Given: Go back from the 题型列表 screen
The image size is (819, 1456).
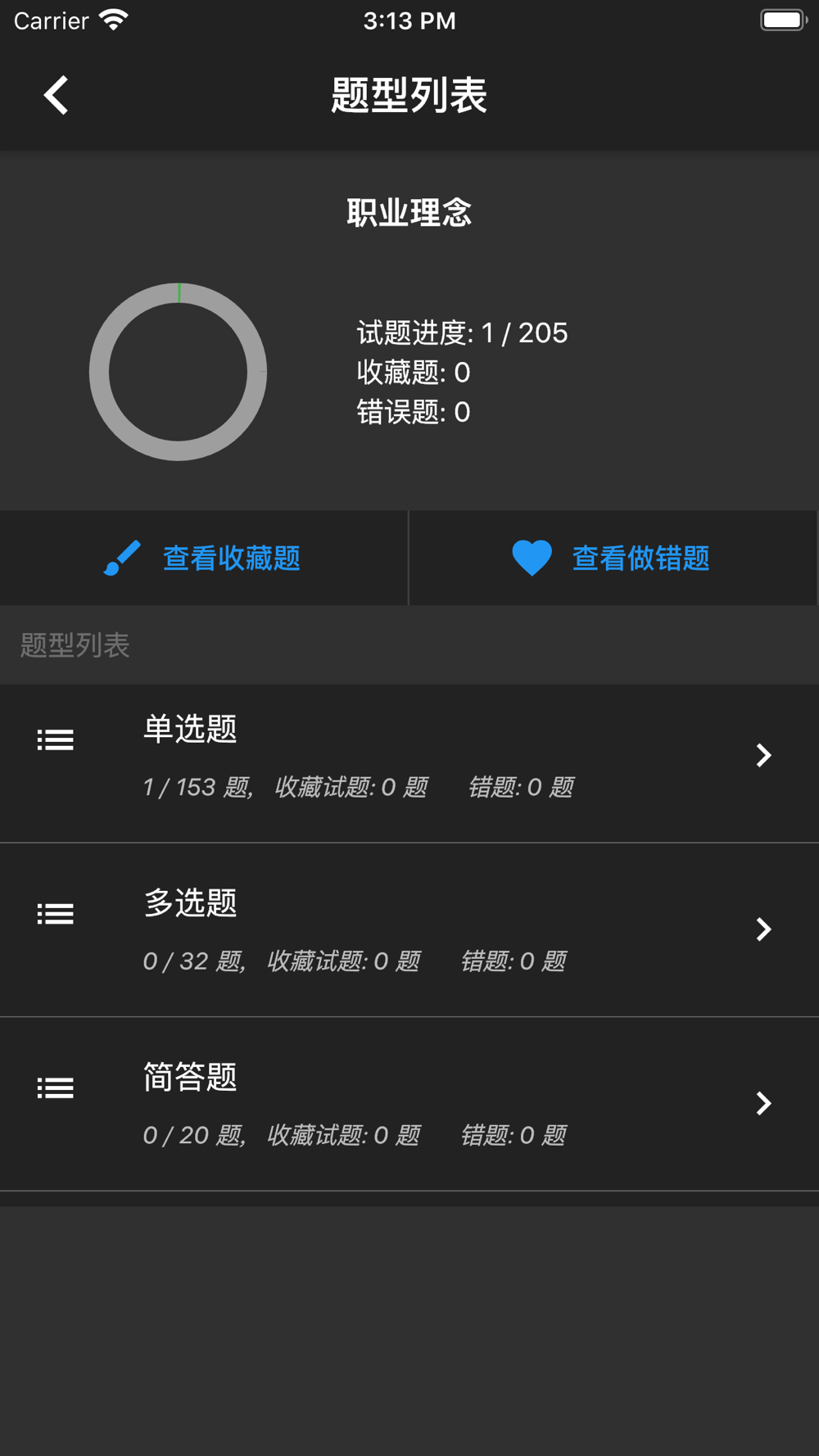Looking at the screenshot, I should tap(56, 96).
